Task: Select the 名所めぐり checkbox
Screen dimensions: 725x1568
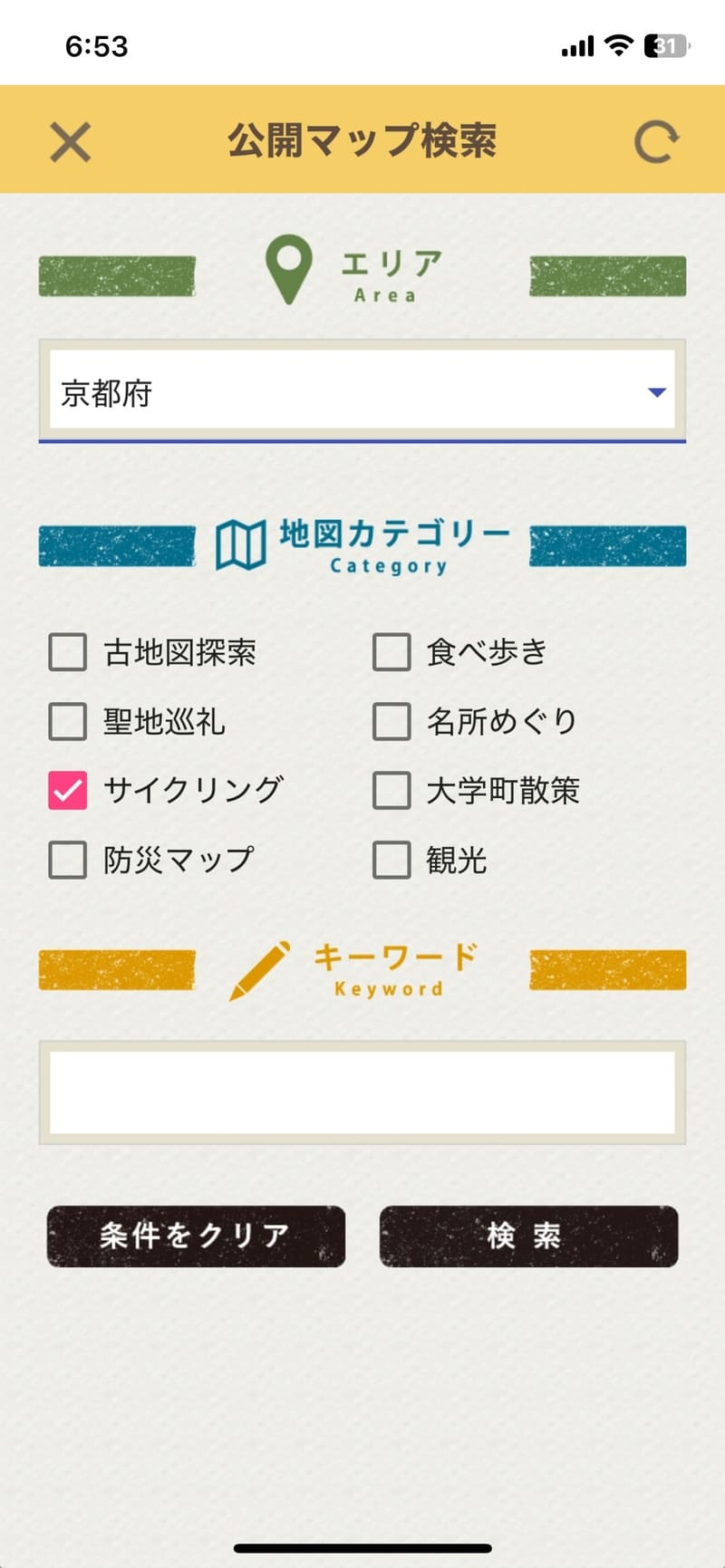Action: (x=391, y=722)
